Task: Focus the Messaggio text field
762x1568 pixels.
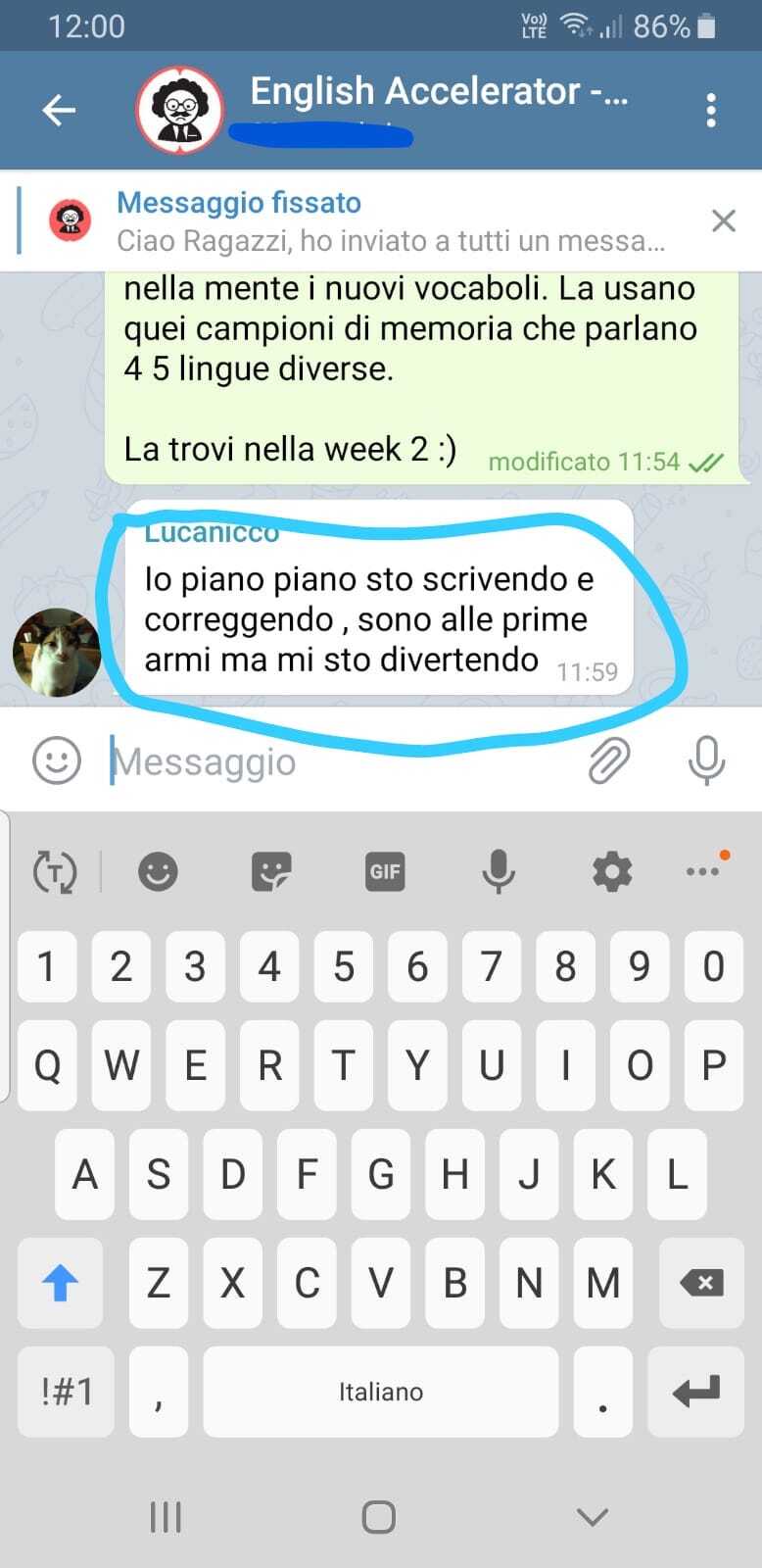Action: pos(333,761)
